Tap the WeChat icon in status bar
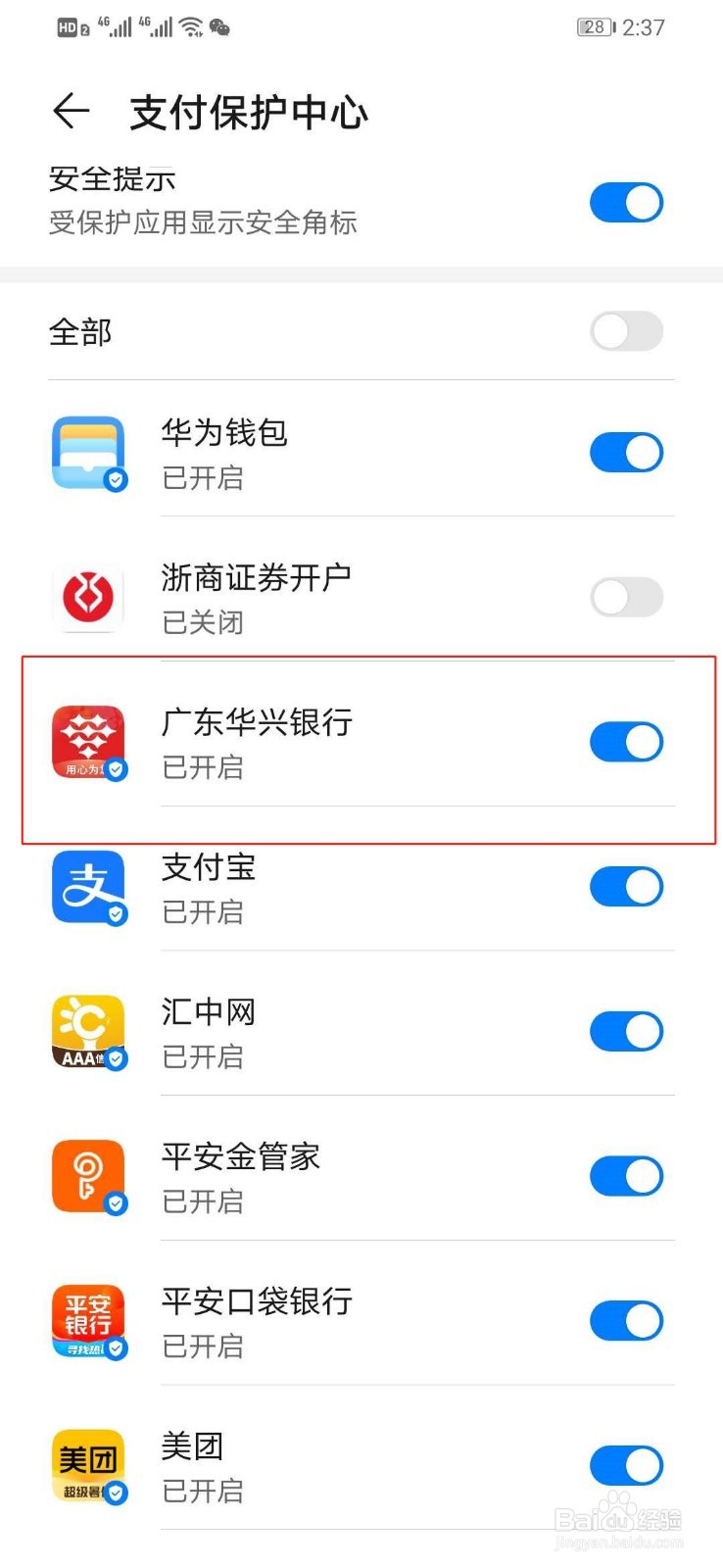This screenshot has height=1568, width=723. coord(220,26)
